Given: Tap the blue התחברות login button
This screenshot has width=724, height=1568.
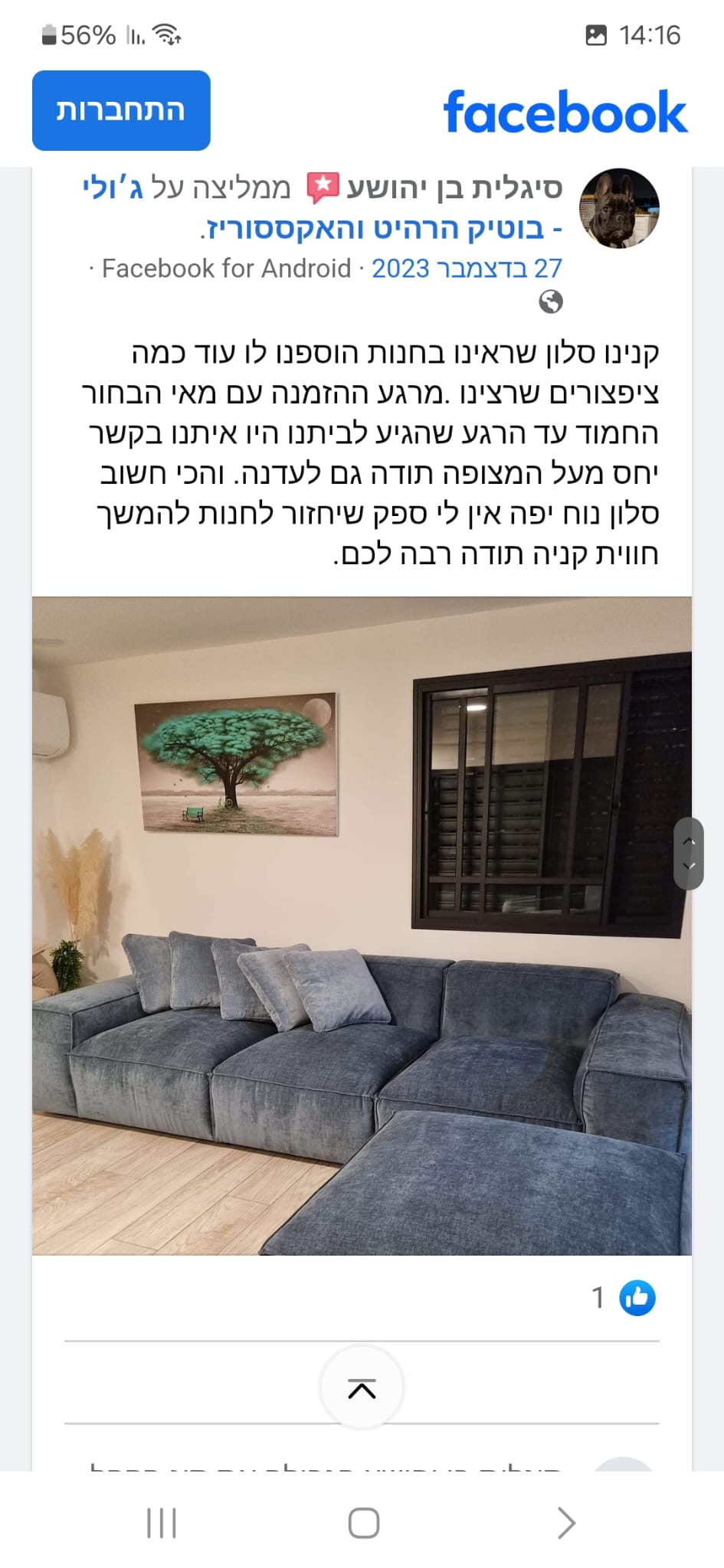Looking at the screenshot, I should click(x=121, y=110).
